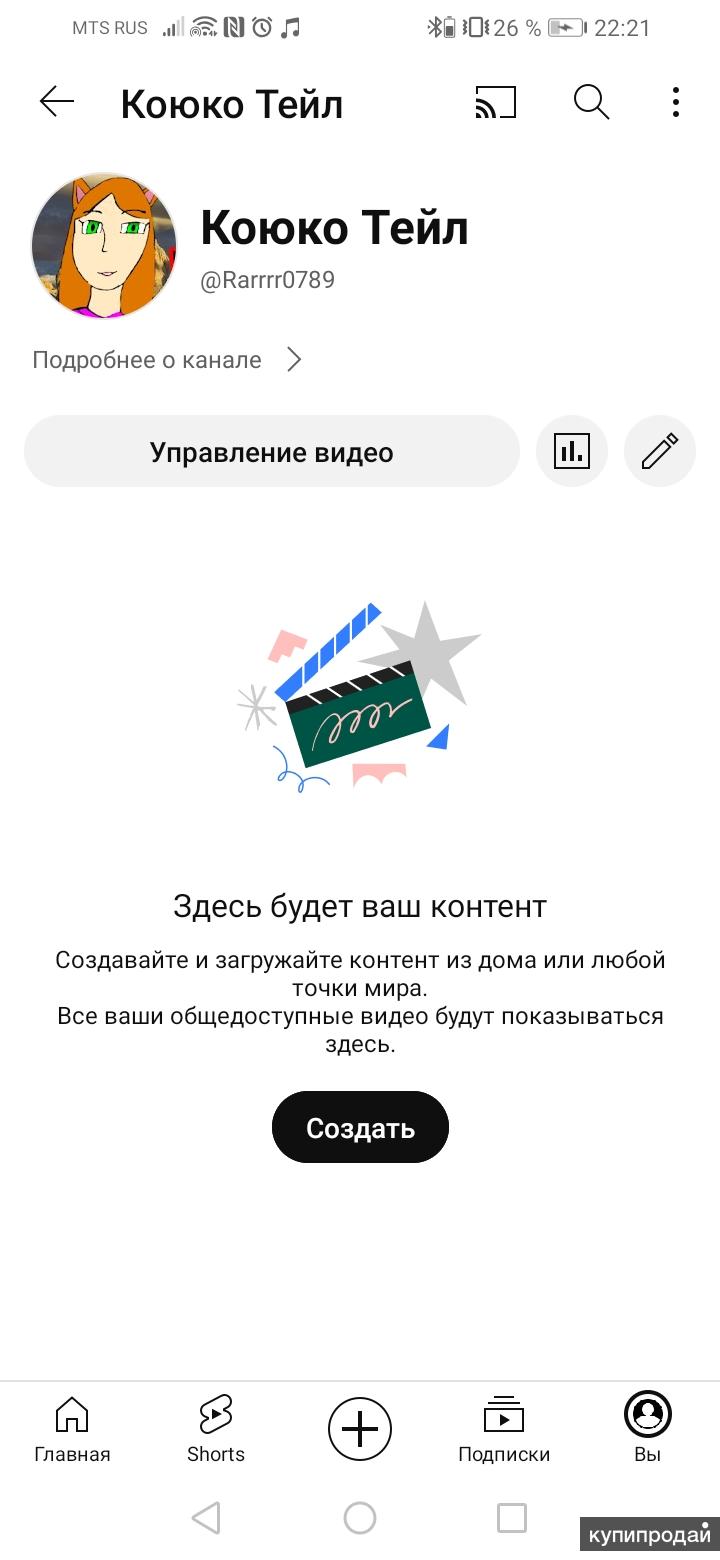The width and height of the screenshot is (720, 1560).
Task: Go back using the top-left arrow
Action: (x=57, y=102)
